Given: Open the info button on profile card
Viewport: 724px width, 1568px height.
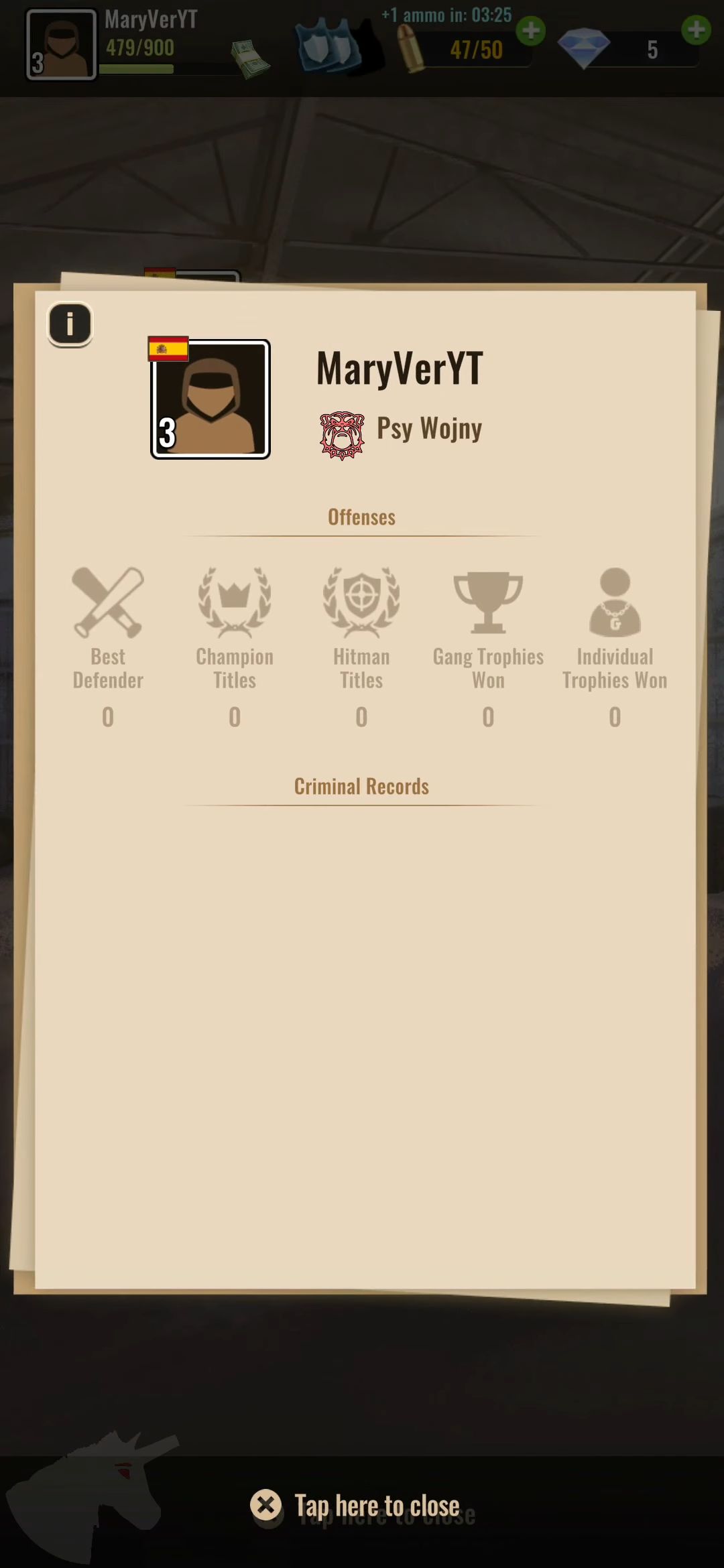Looking at the screenshot, I should pyautogui.click(x=70, y=324).
